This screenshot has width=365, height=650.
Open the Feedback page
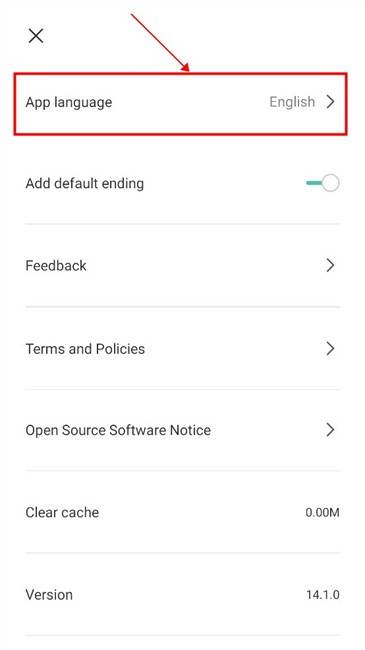[182, 265]
